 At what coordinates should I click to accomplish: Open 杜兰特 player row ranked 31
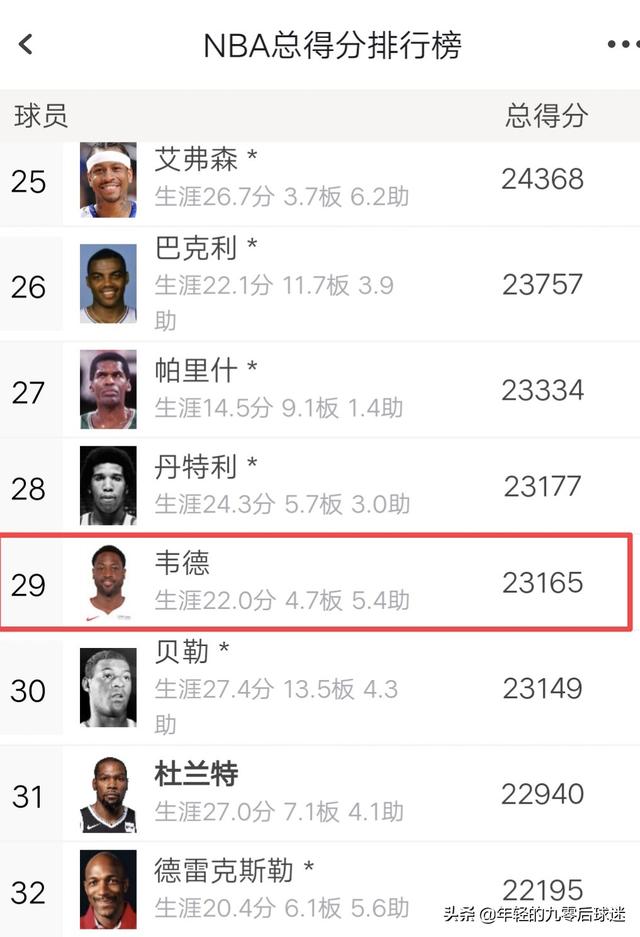tap(320, 794)
